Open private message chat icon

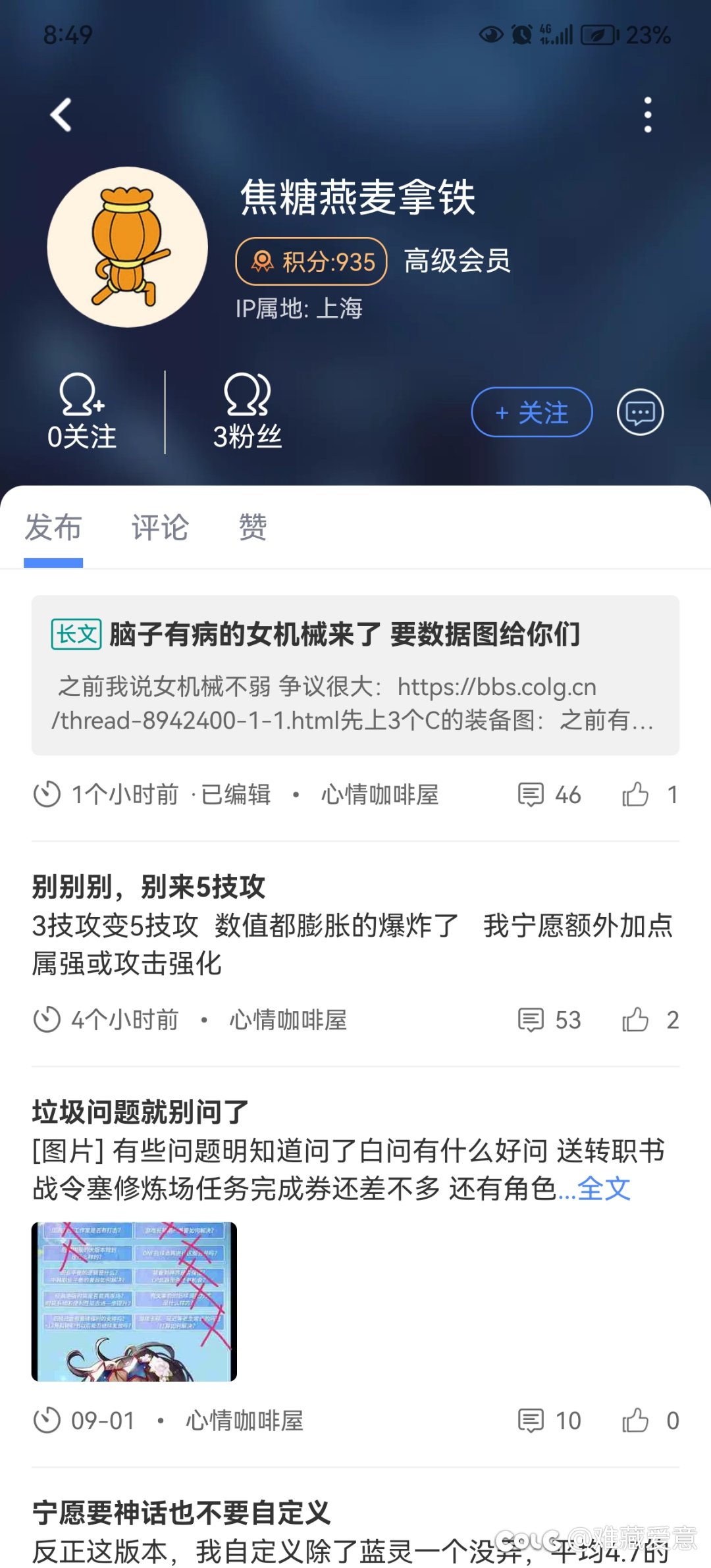(638, 412)
